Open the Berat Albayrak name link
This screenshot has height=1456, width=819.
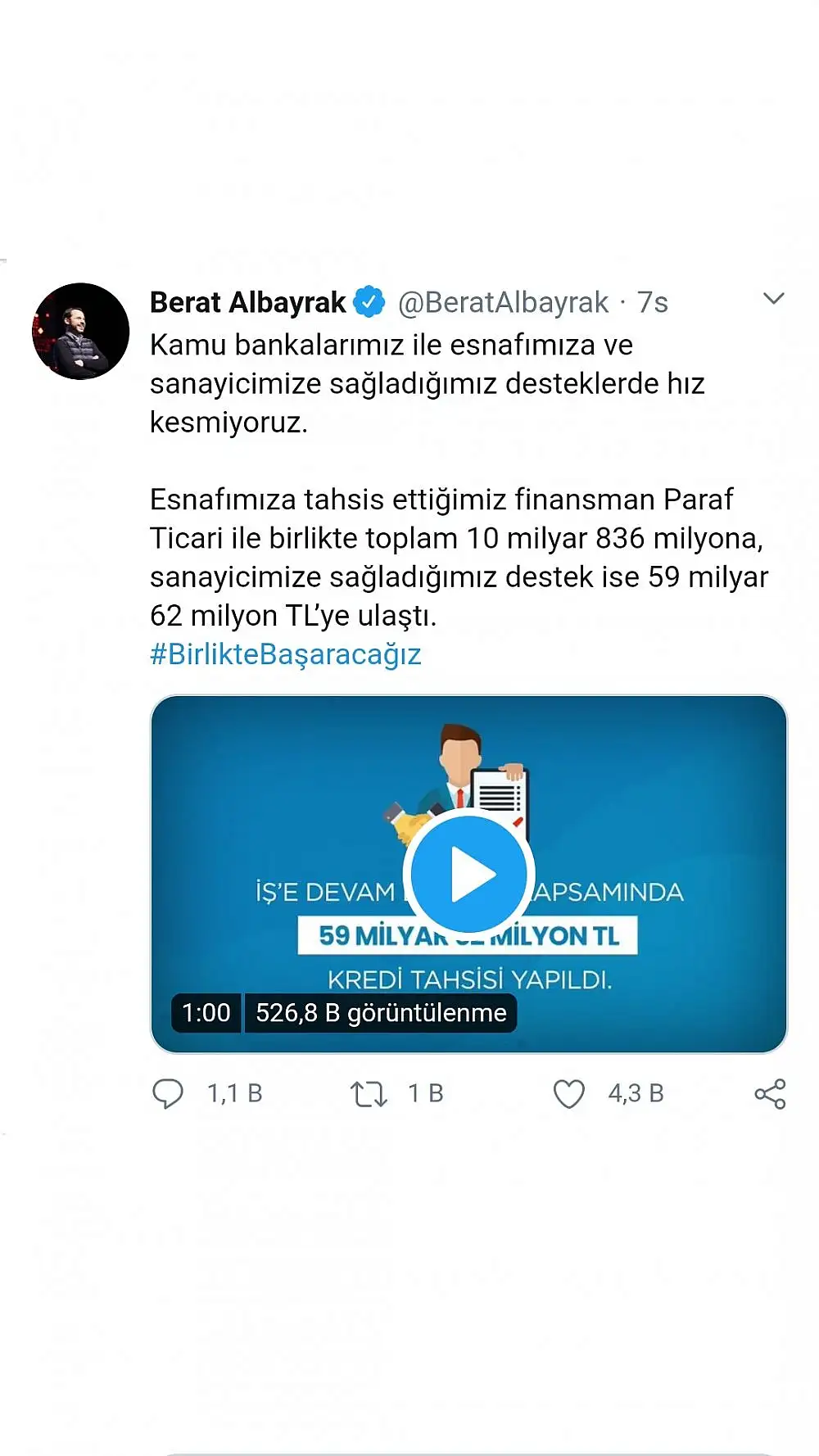(x=247, y=302)
